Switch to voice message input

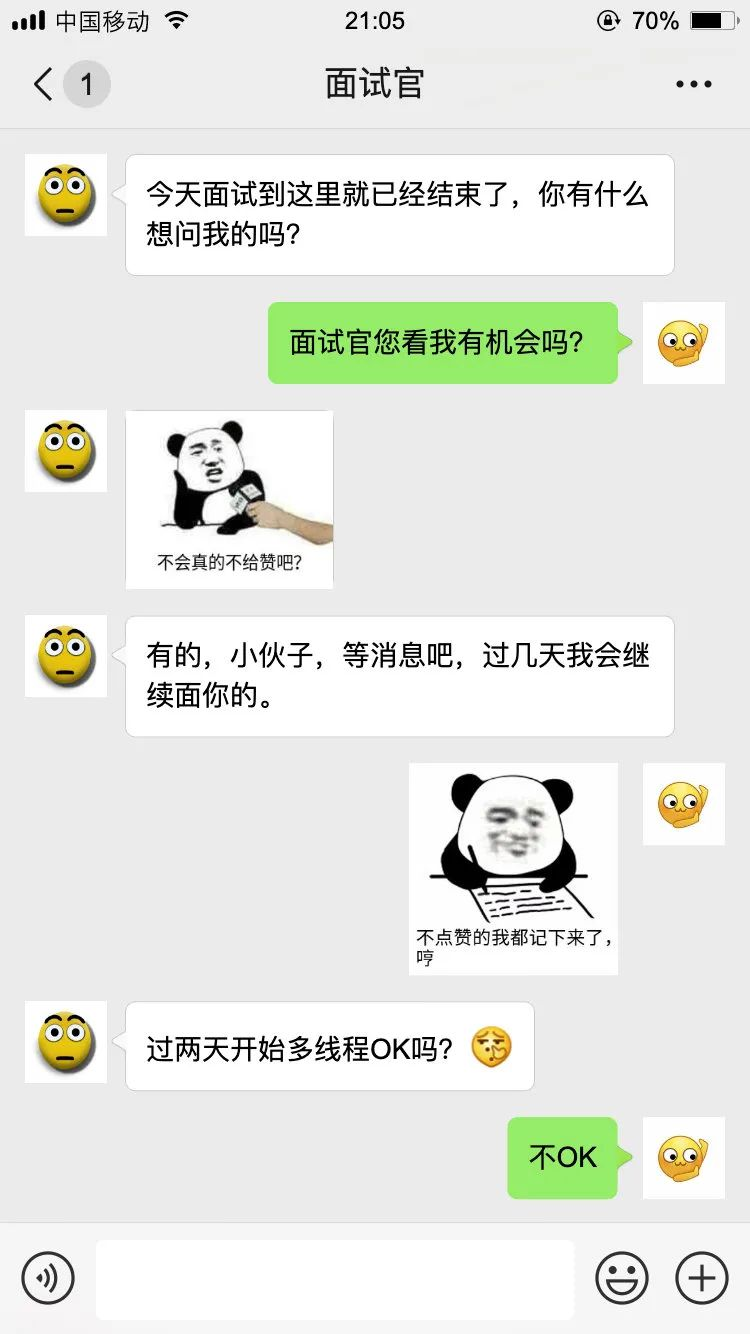pyautogui.click(x=48, y=1278)
